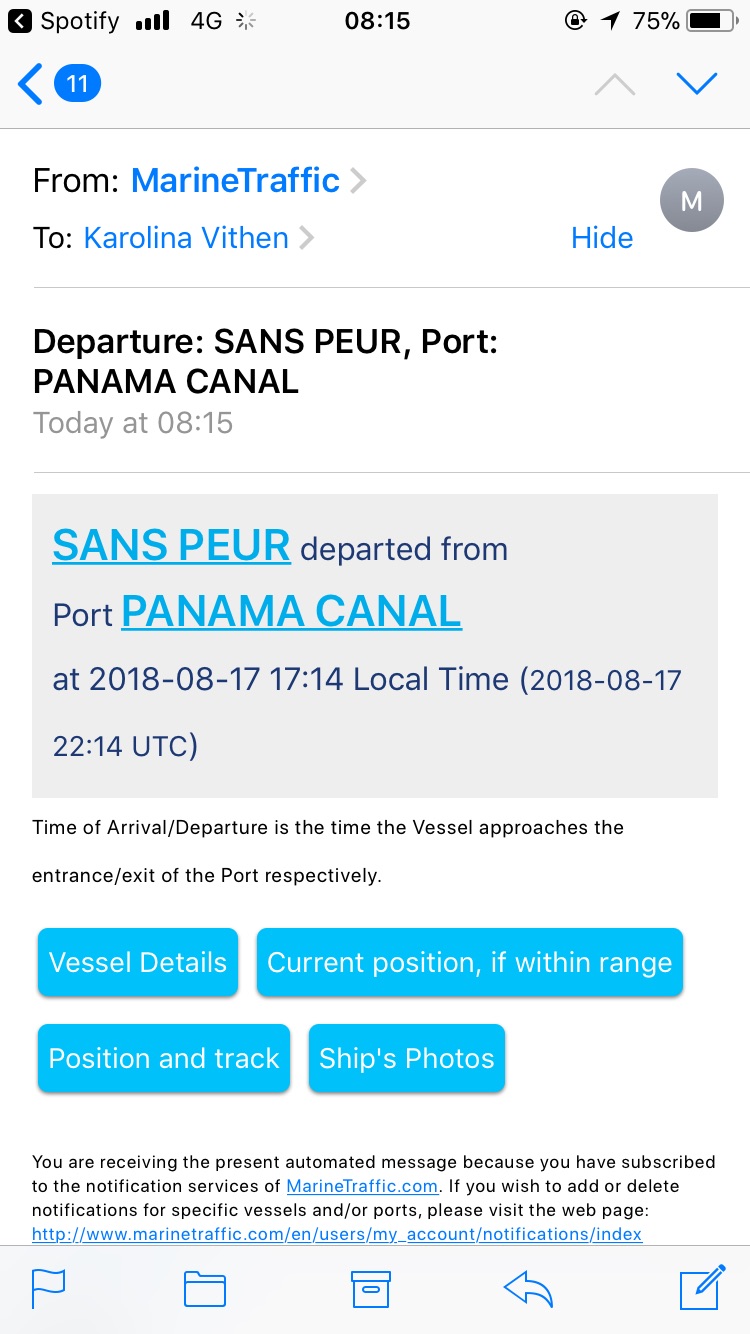Tap Hide to collapse the header details
Viewport: 750px width, 1334px height.
coord(602,238)
